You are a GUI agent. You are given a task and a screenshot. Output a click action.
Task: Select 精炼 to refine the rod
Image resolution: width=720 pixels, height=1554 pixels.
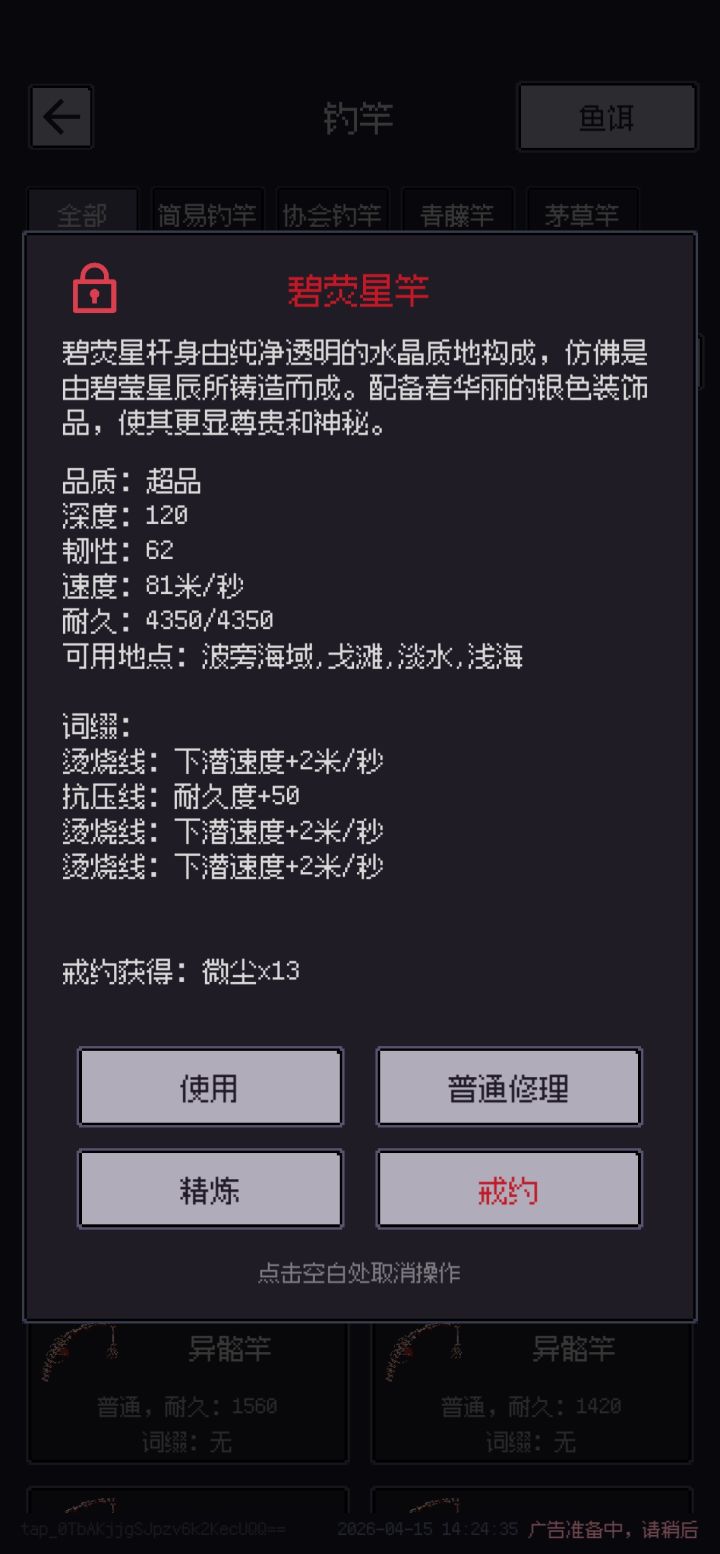tap(210, 1189)
